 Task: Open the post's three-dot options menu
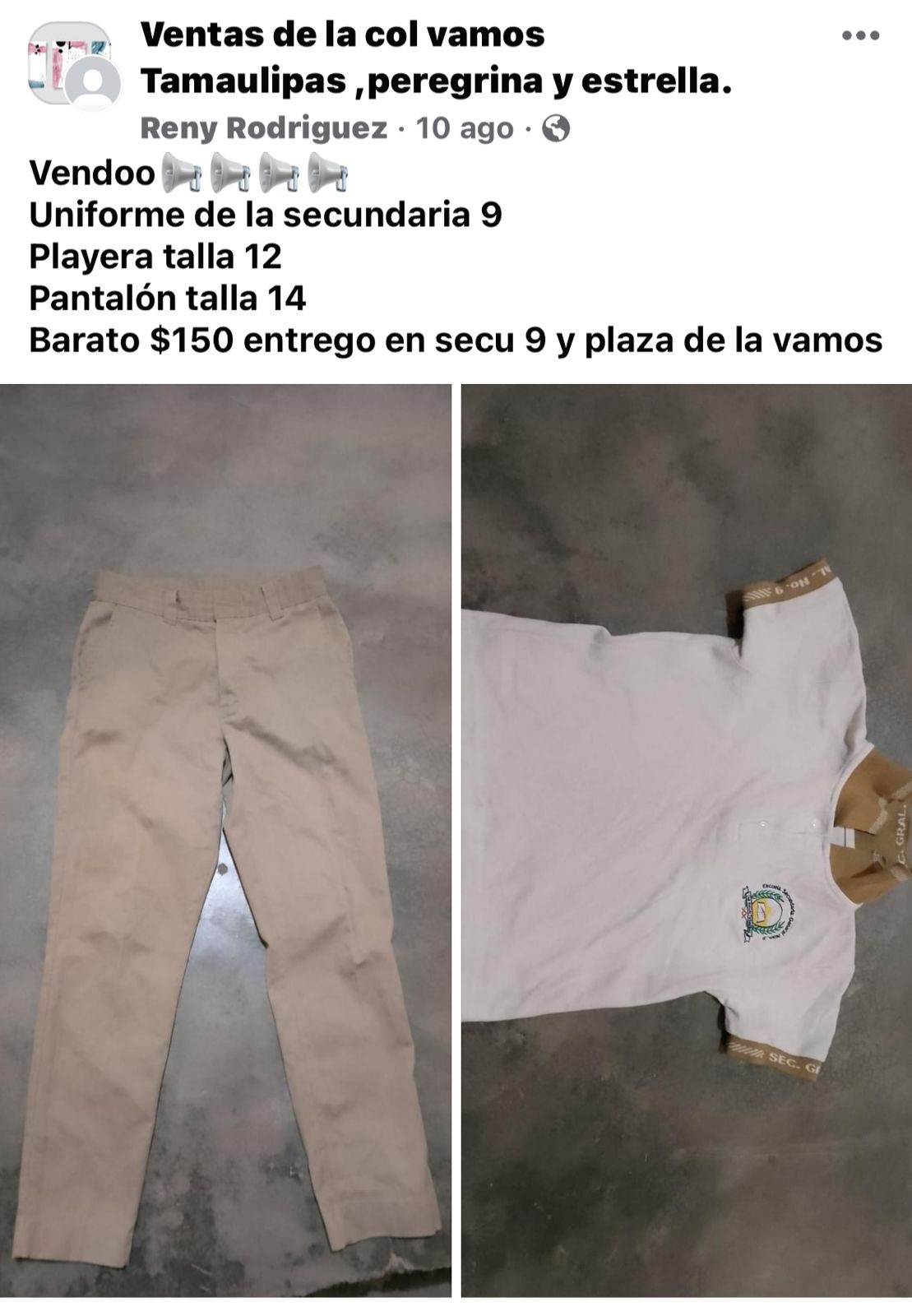[x=860, y=36]
